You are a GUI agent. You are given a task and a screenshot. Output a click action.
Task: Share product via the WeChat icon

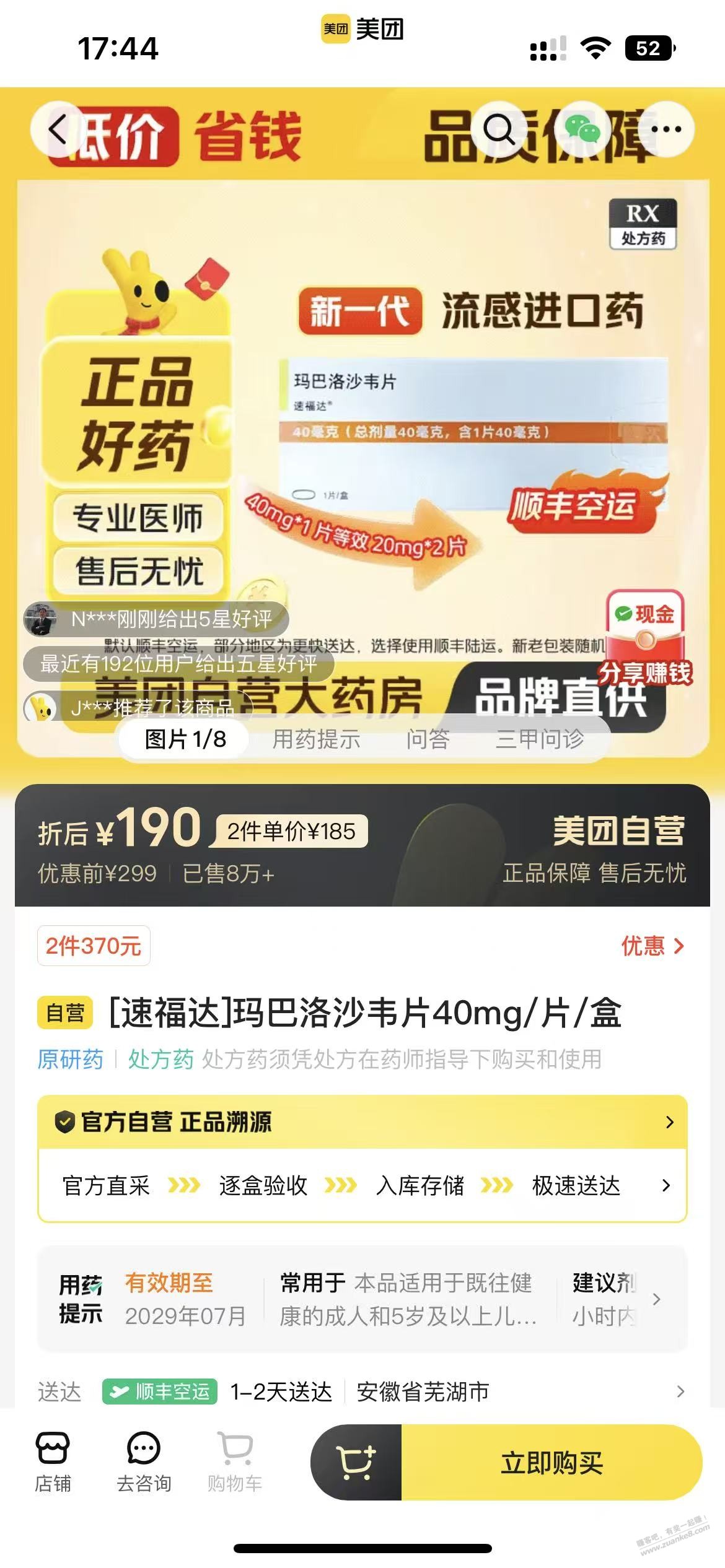tap(582, 130)
